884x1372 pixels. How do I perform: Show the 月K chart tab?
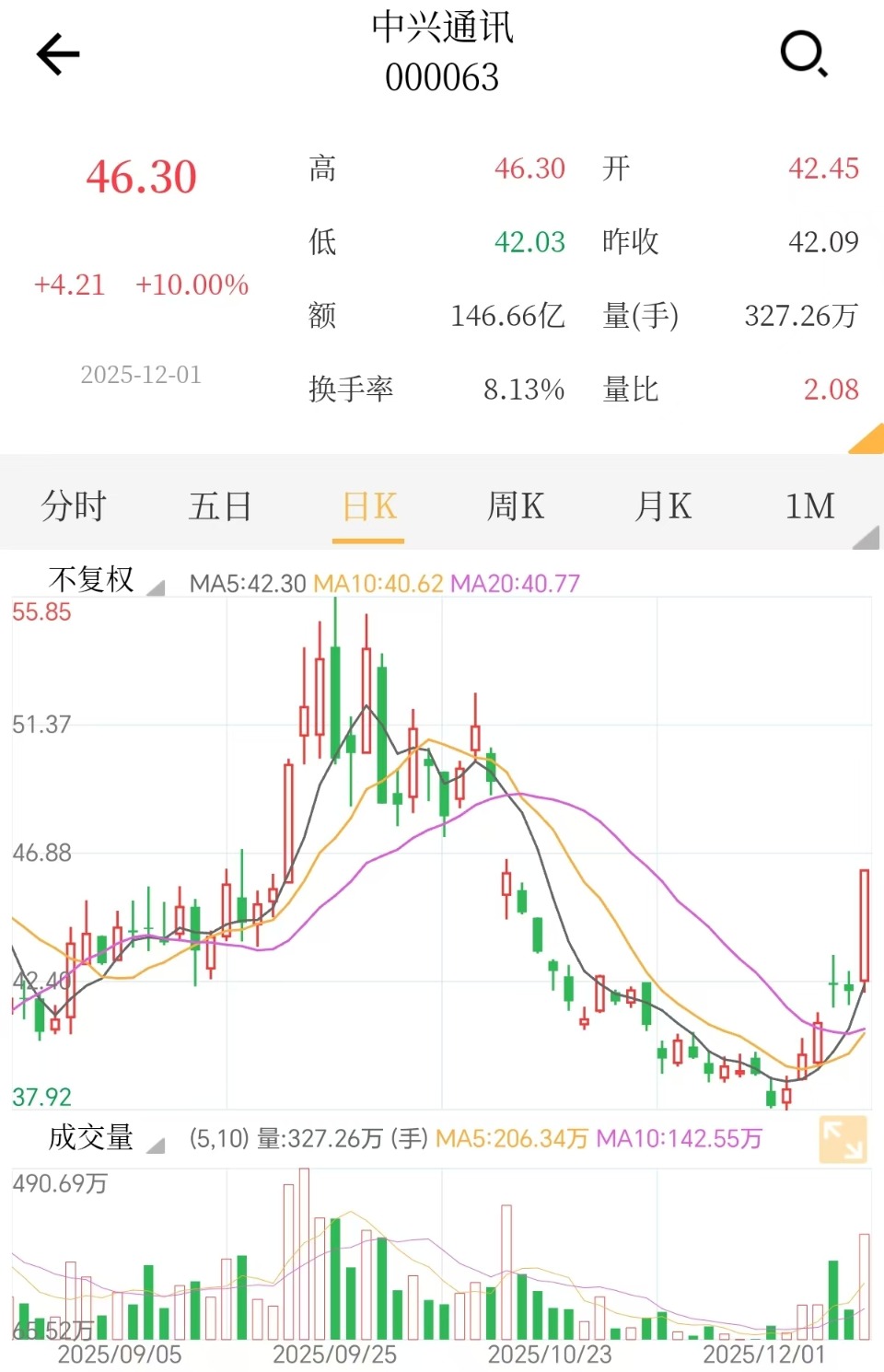click(x=663, y=506)
